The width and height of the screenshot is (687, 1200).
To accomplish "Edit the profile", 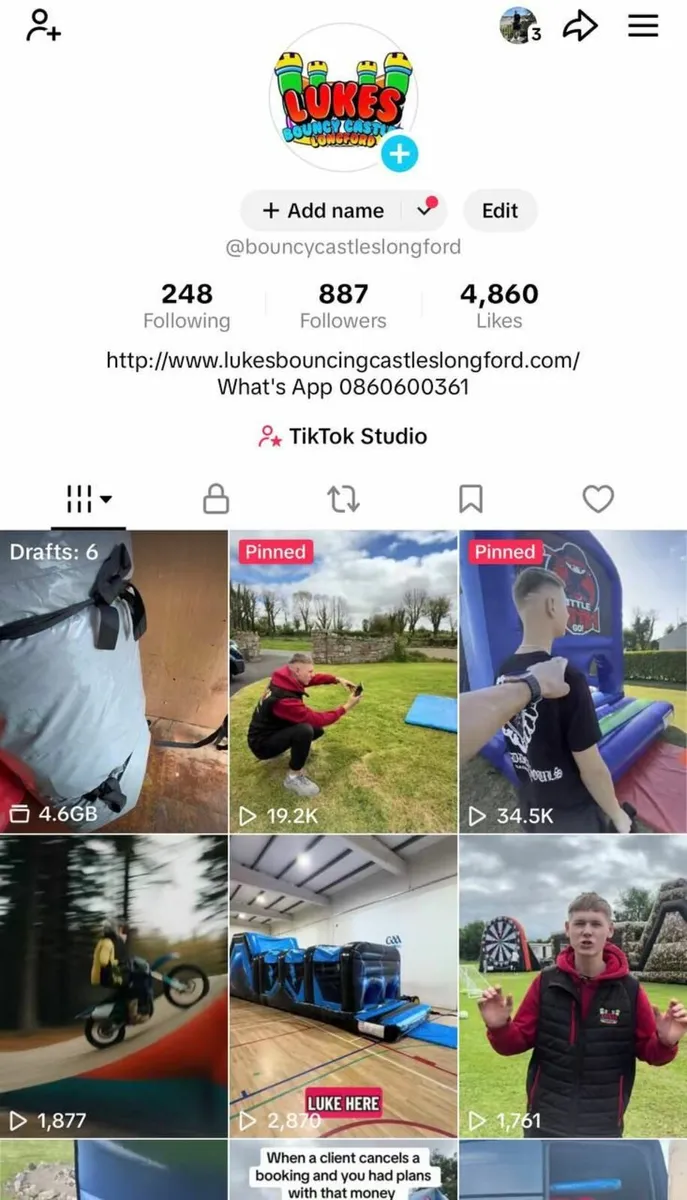I will coord(500,211).
